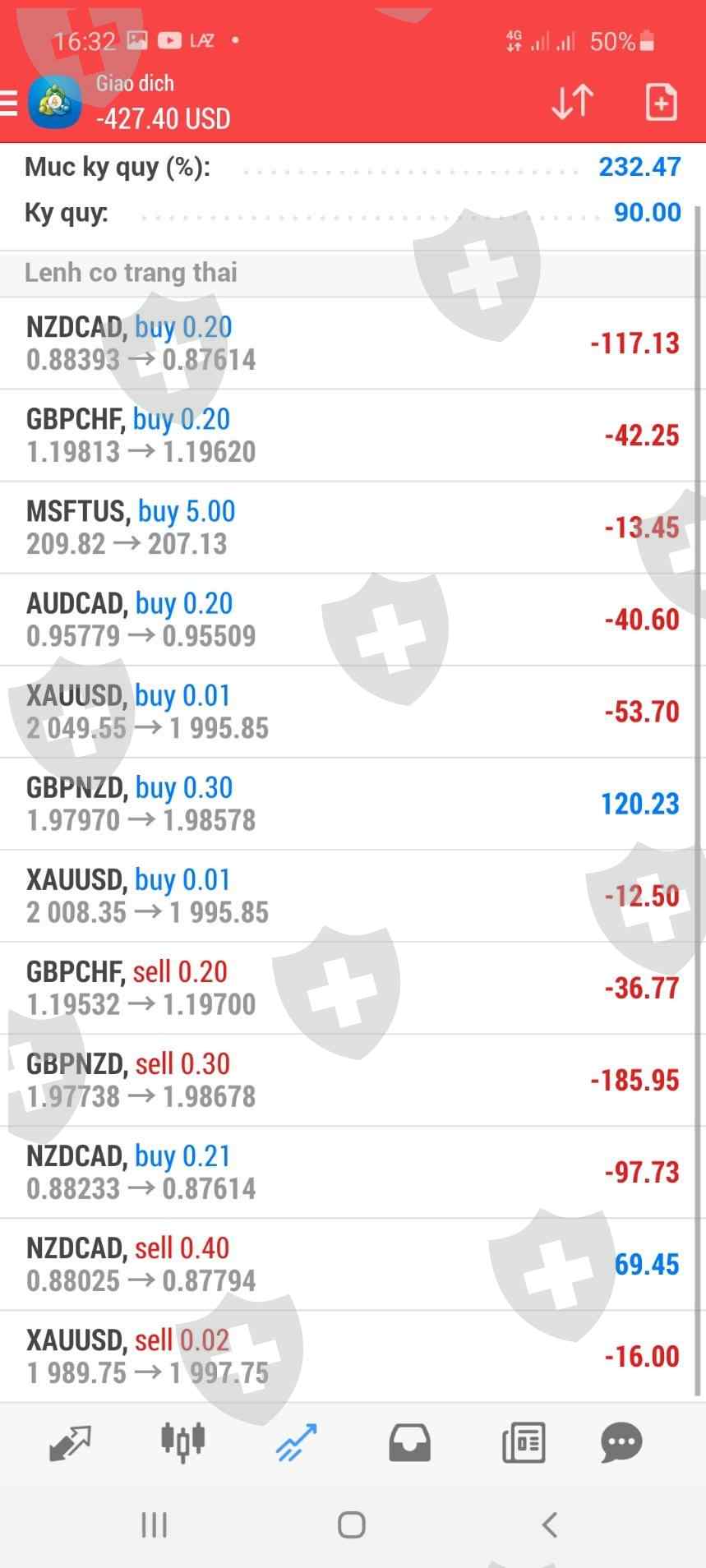This screenshot has width=706, height=1568.
Task: Switch to the Quotes tab
Action: coord(70,1442)
